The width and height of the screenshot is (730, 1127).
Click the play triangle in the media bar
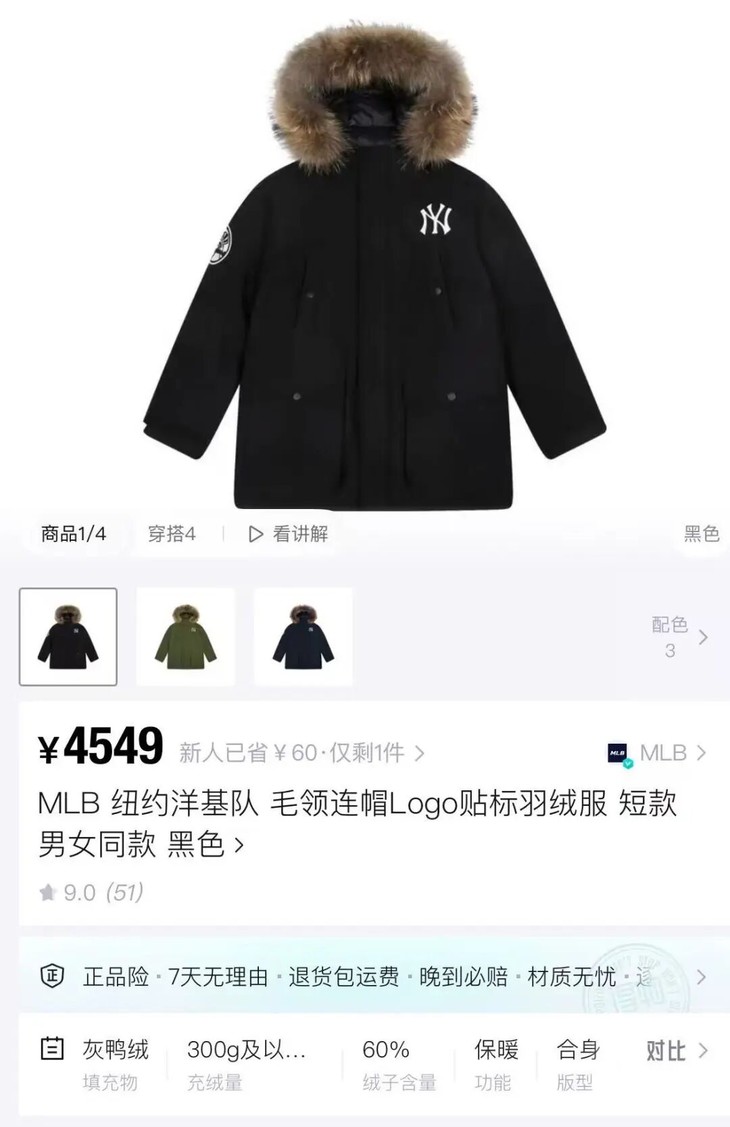255,534
